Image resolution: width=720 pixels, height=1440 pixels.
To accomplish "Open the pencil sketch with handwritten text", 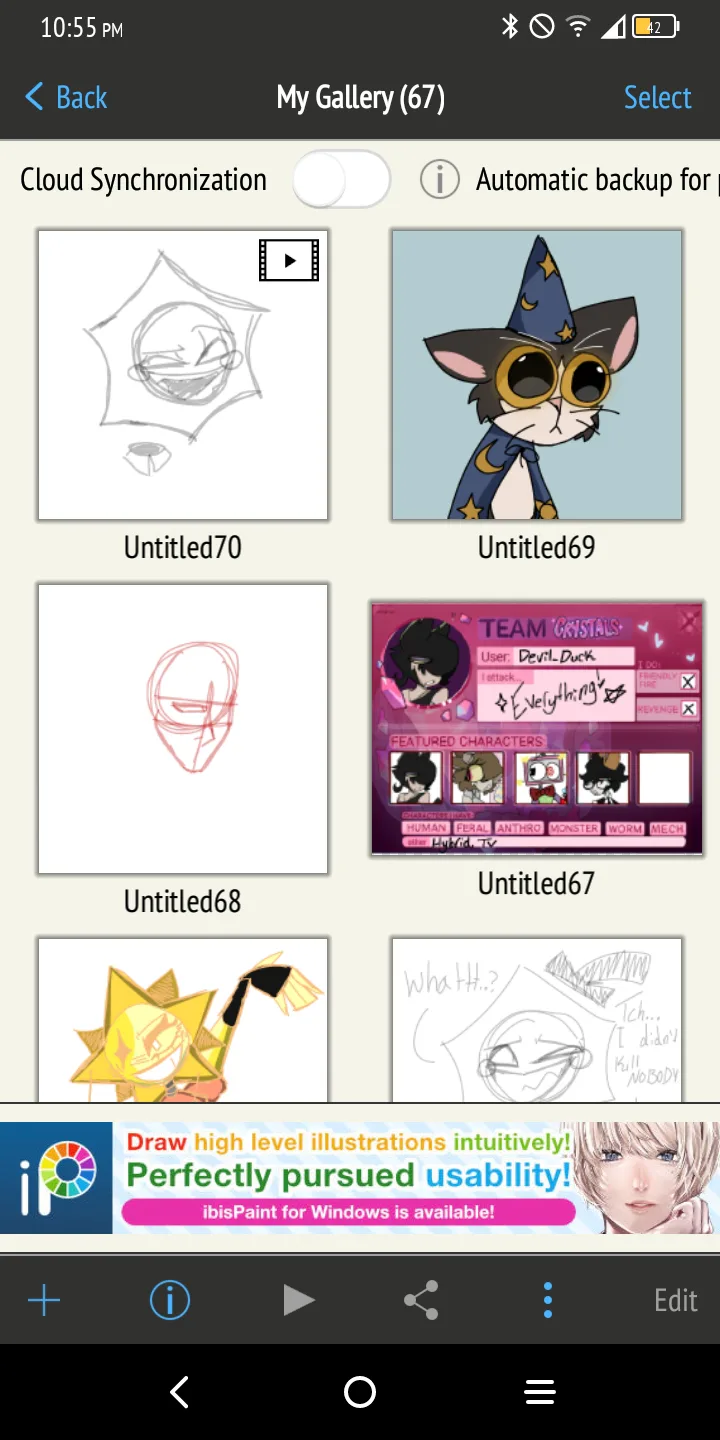I will coord(537,1019).
